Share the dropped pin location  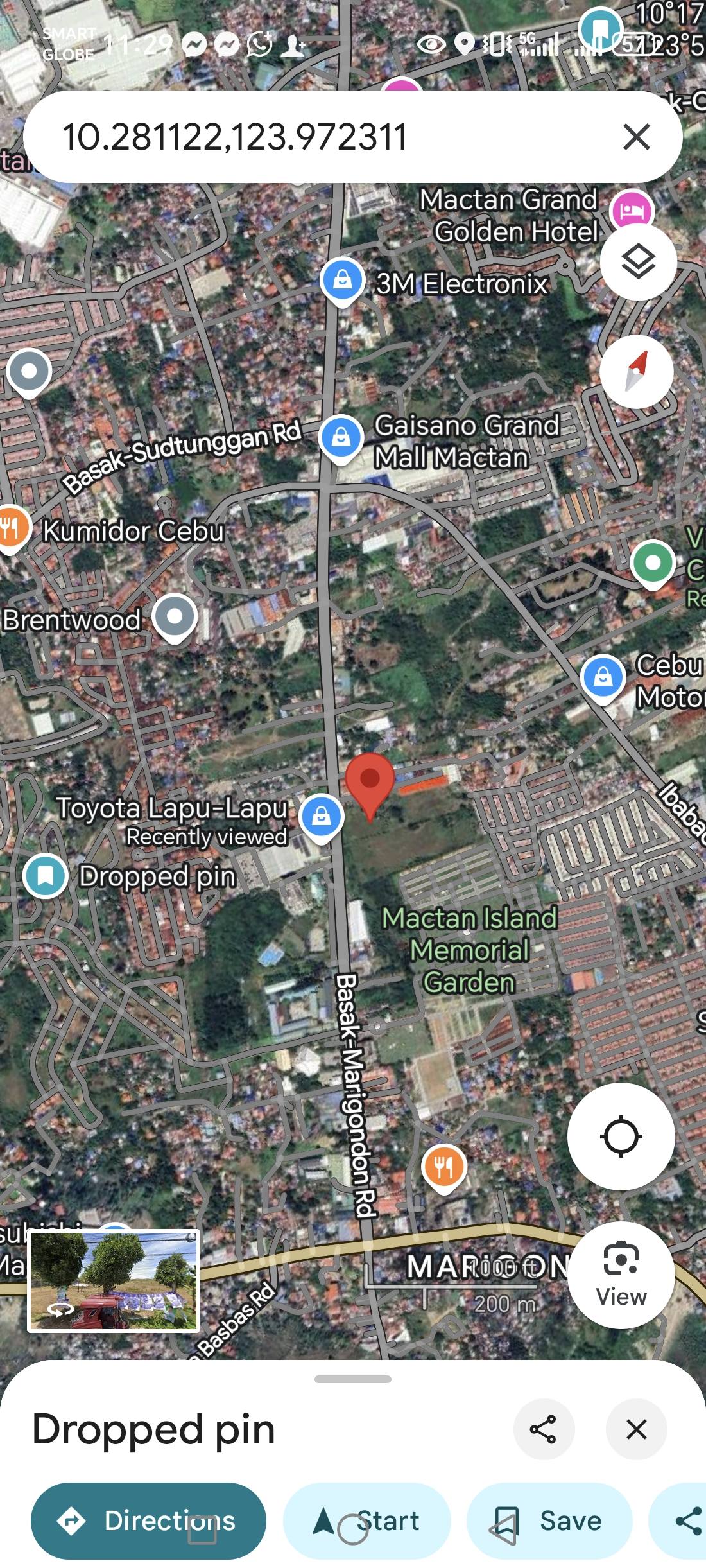544,1429
